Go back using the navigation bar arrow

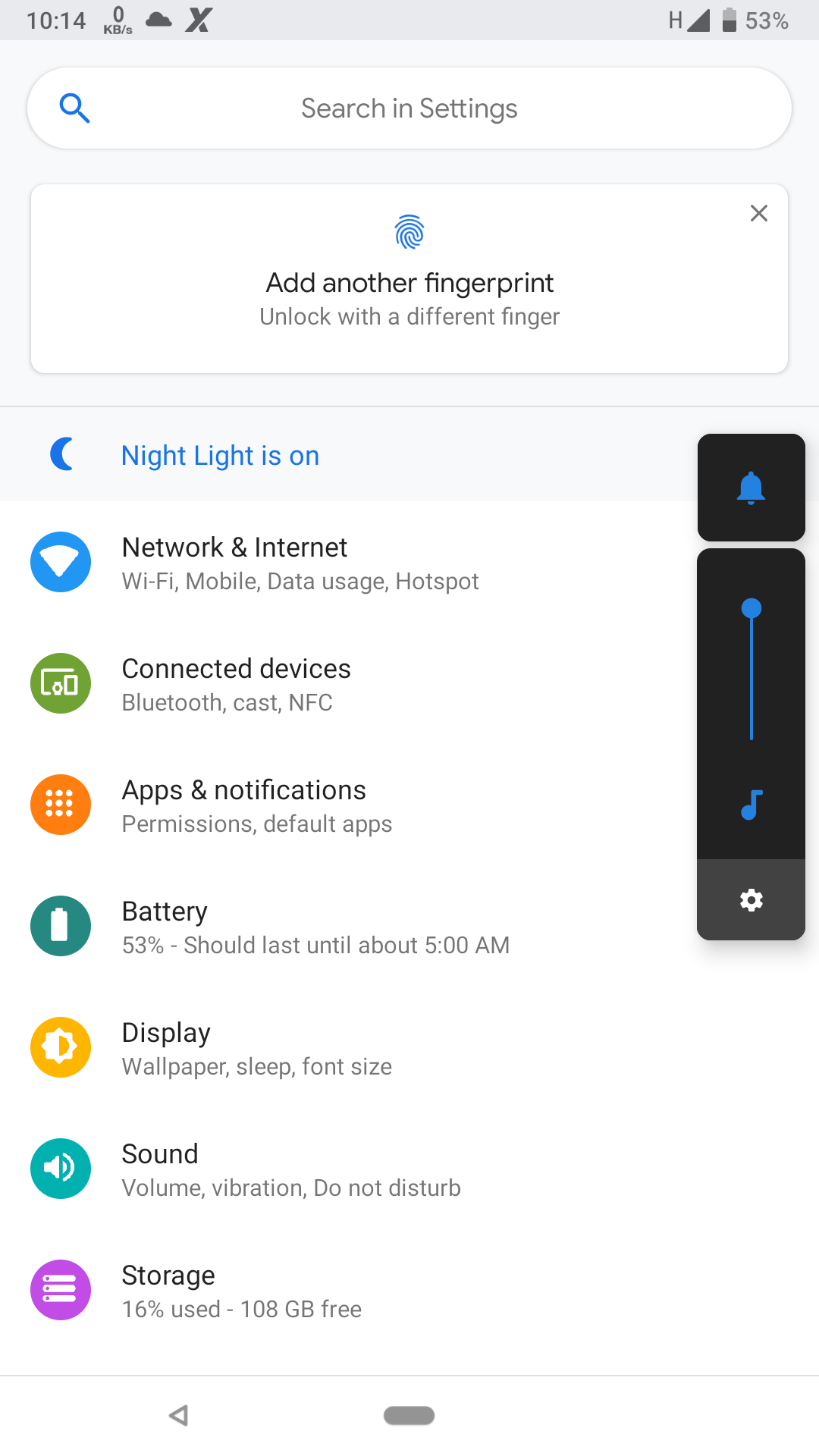[179, 1415]
